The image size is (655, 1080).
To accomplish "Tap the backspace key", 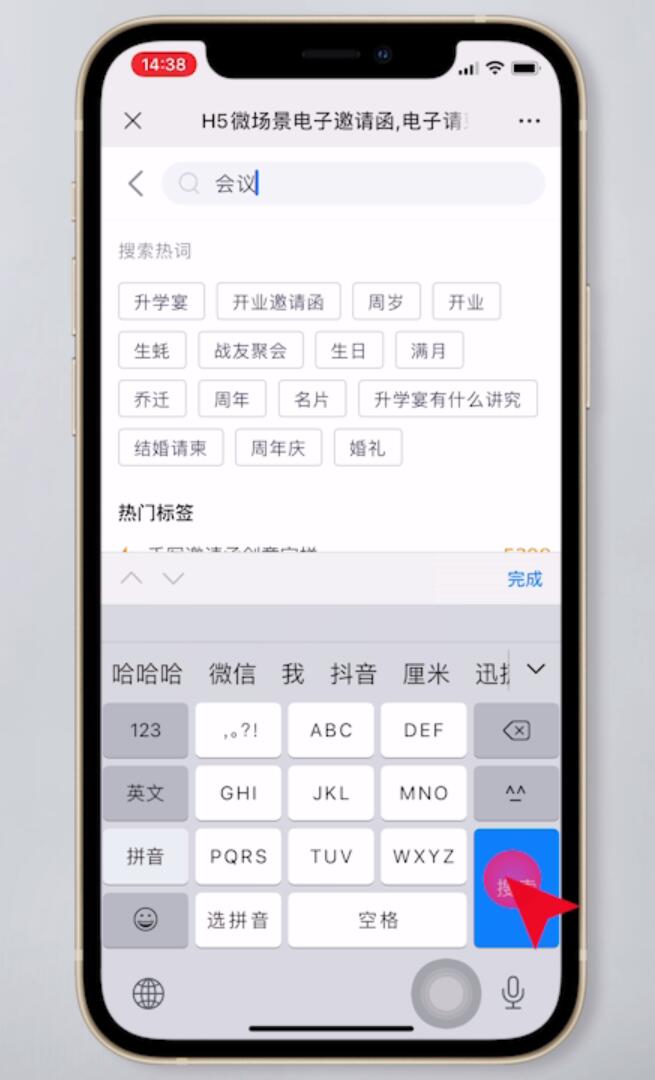I will click(x=516, y=731).
